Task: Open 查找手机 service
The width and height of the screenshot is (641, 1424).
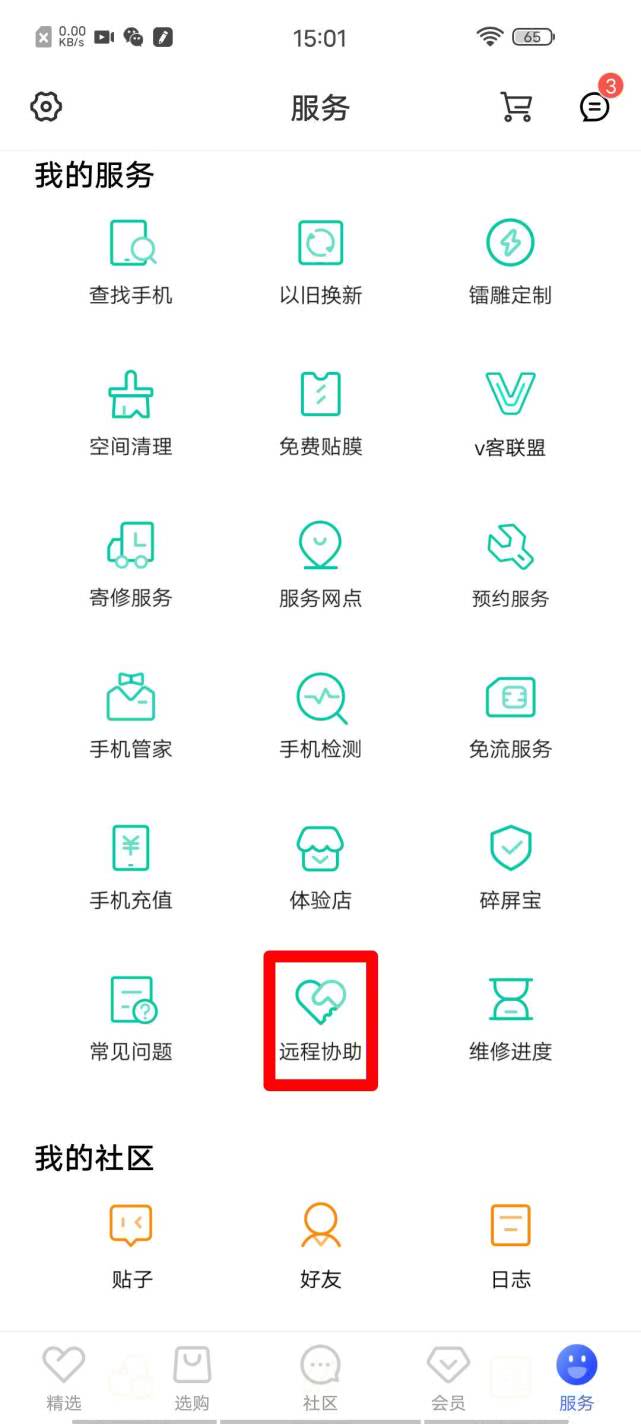Action: pos(131,261)
